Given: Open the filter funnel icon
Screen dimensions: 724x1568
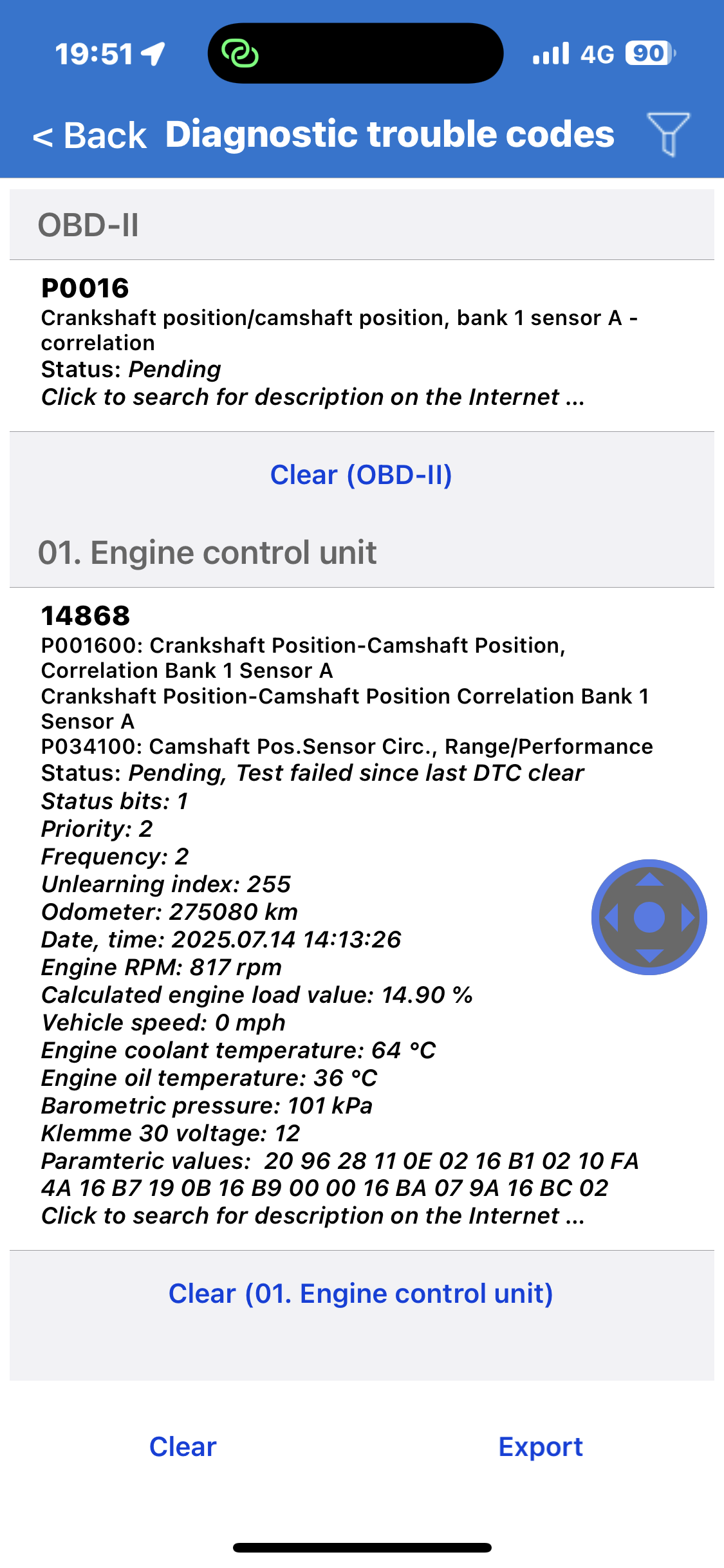Looking at the screenshot, I should (x=668, y=135).
